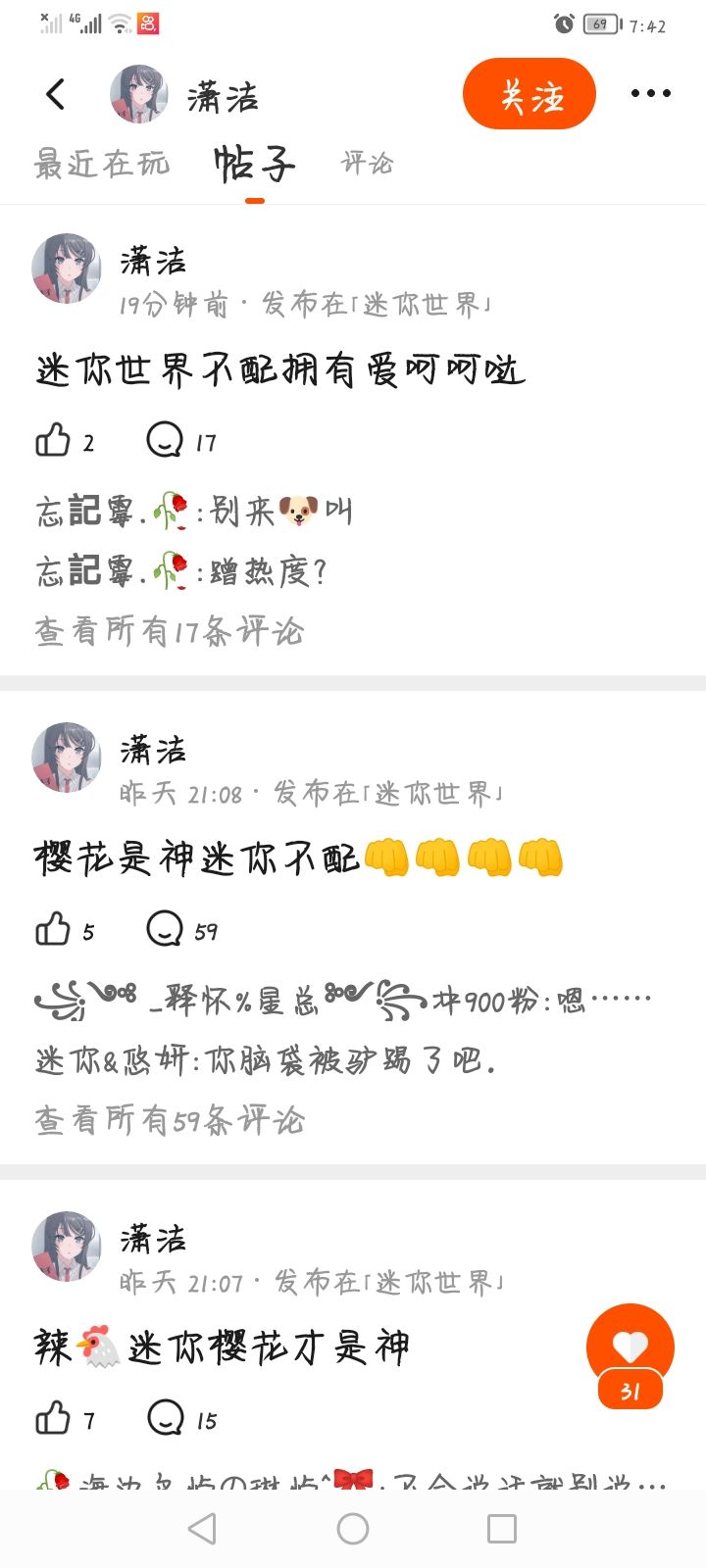Switch to the 最近在玩 tab
The height and width of the screenshot is (1568, 706).
(x=102, y=164)
